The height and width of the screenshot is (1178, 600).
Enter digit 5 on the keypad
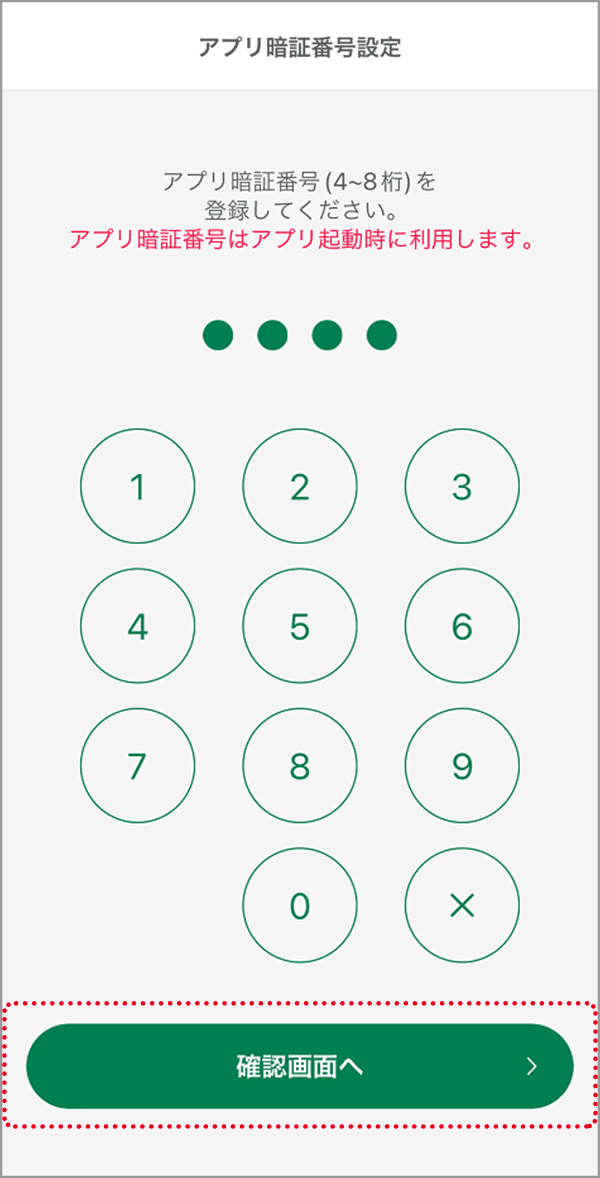tap(300, 627)
